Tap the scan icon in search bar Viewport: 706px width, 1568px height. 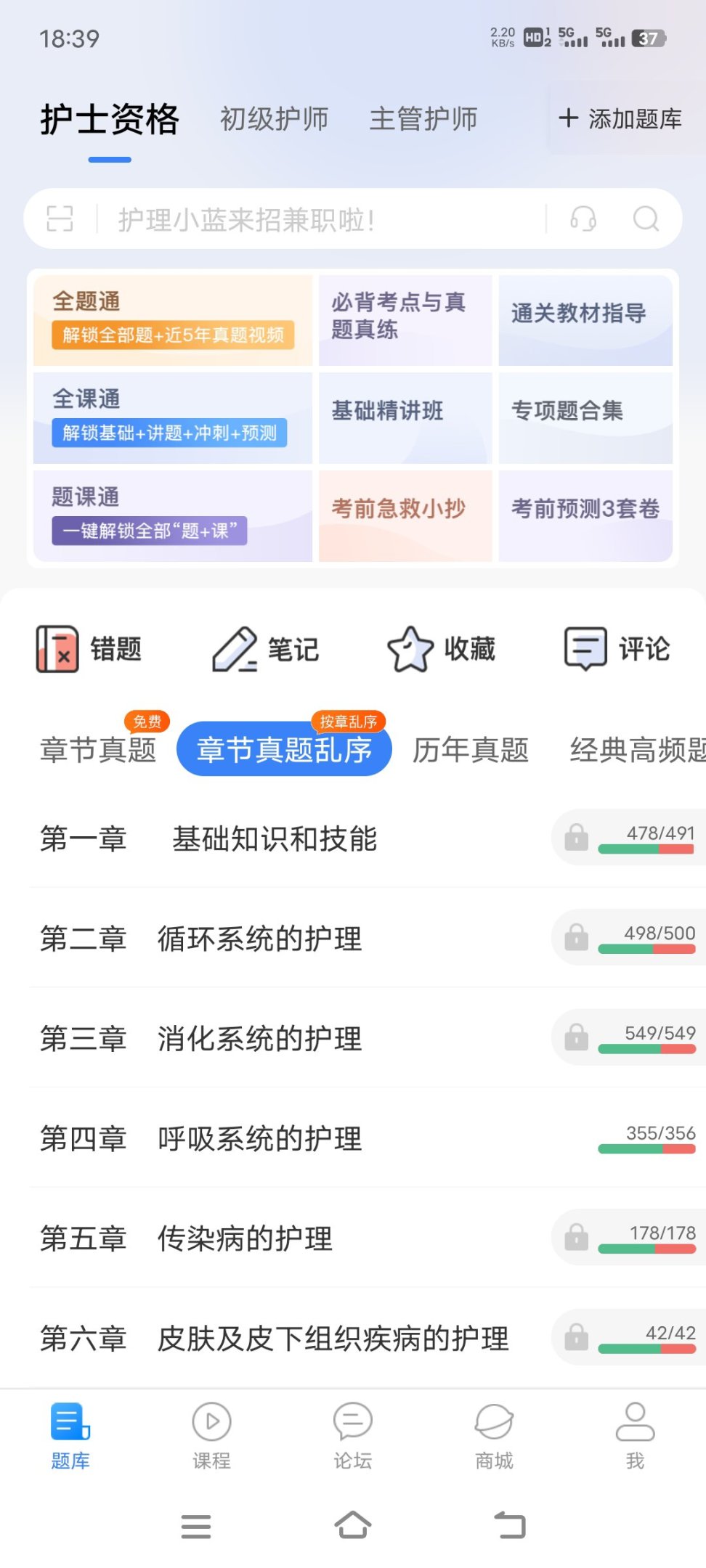tap(60, 219)
